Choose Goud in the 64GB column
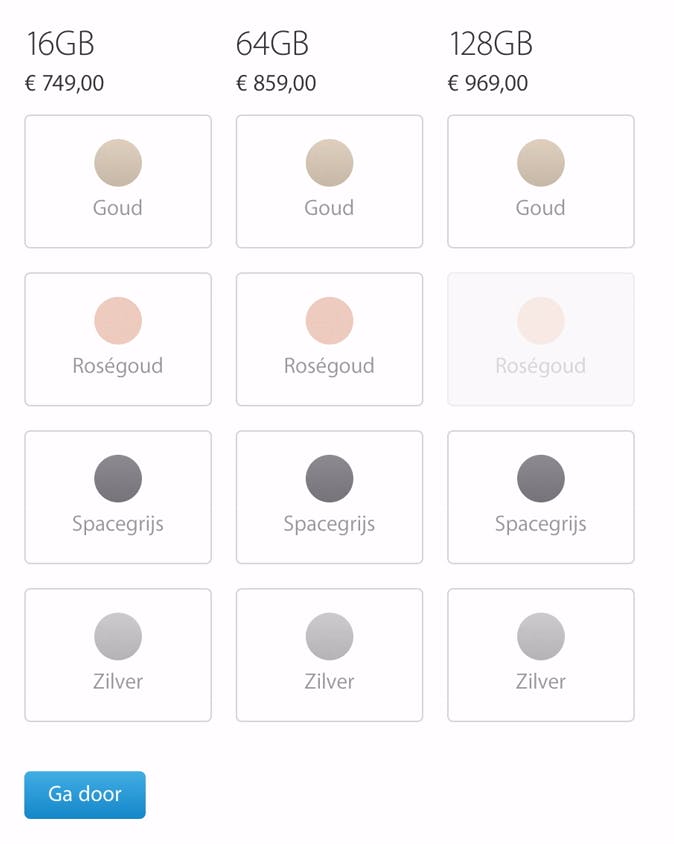The image size is (674, 844). [329, 181]
